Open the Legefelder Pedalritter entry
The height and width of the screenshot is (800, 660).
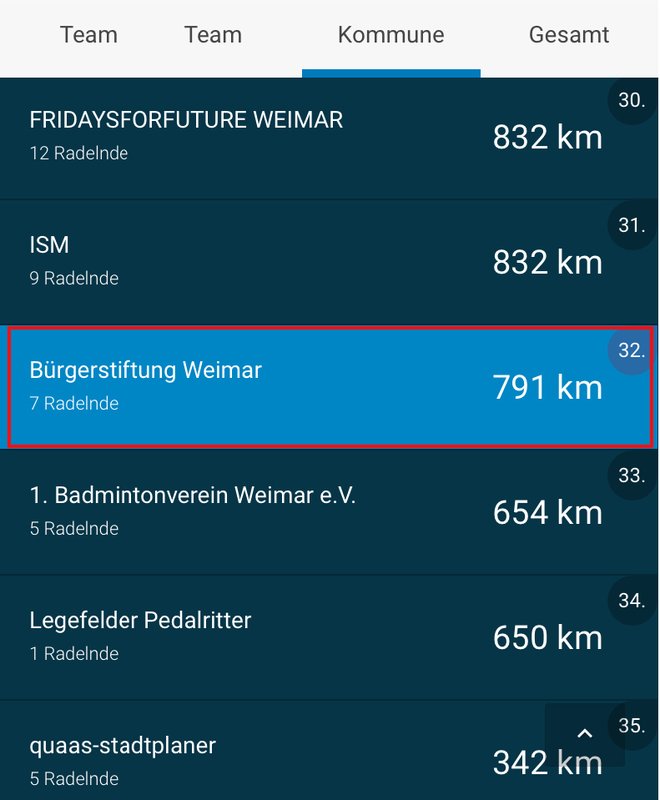pyautogui.click(x=300, y=636)
